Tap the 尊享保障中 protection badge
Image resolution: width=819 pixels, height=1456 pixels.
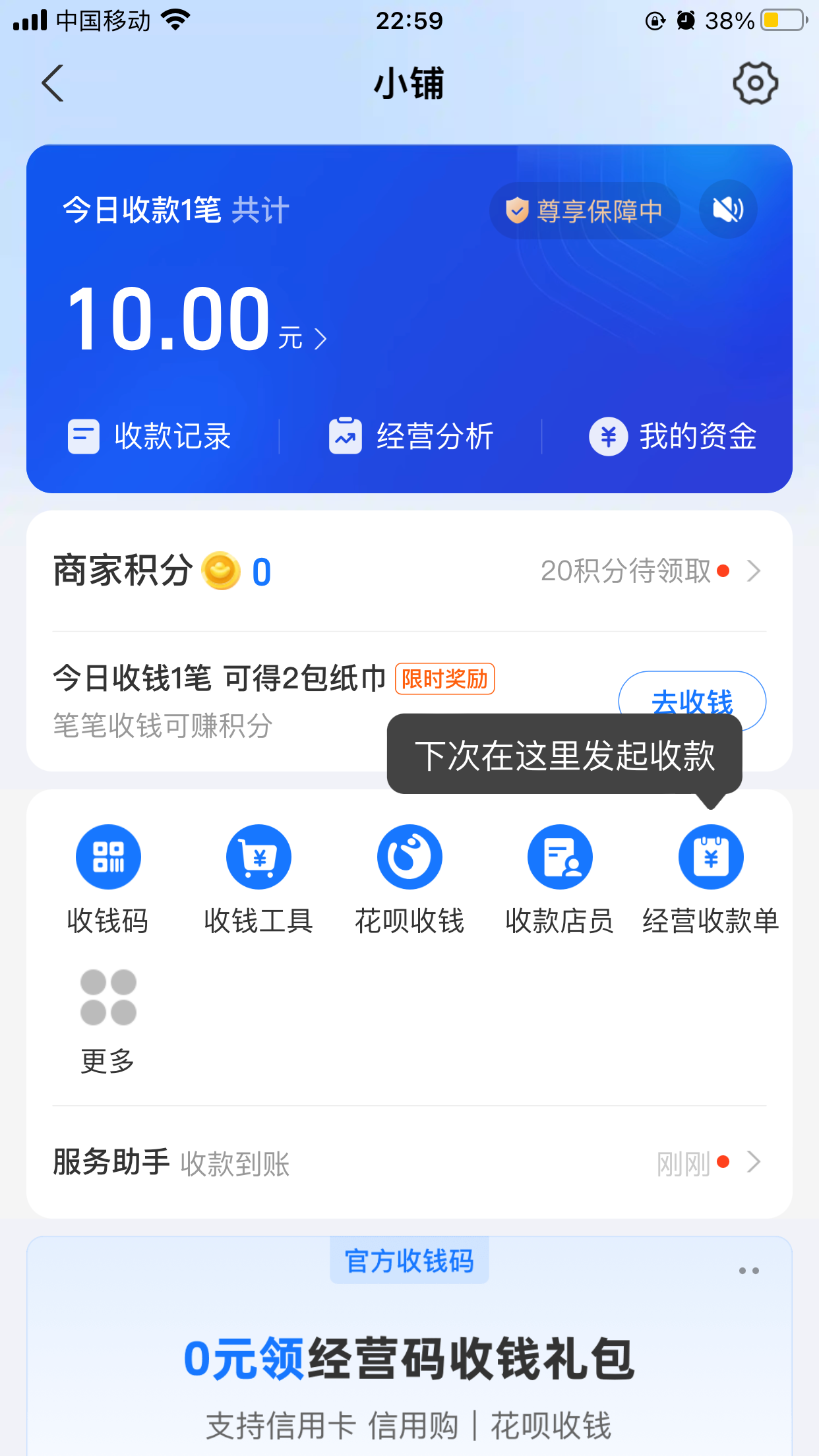[x=584, y=211]
